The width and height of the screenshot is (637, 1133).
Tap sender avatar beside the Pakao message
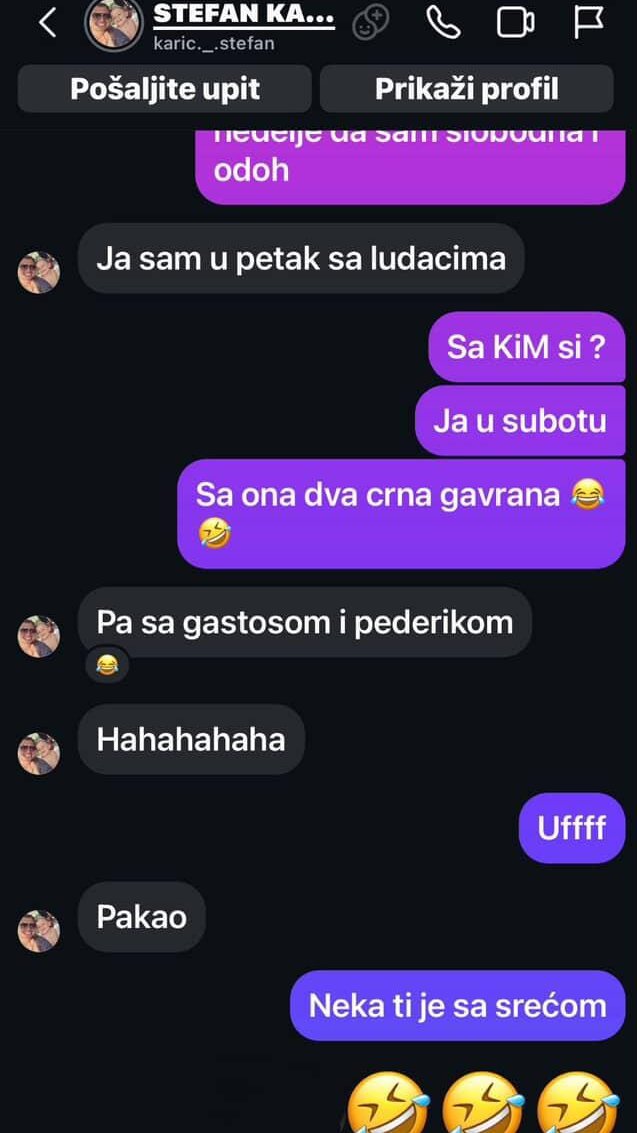pos(39,930)
